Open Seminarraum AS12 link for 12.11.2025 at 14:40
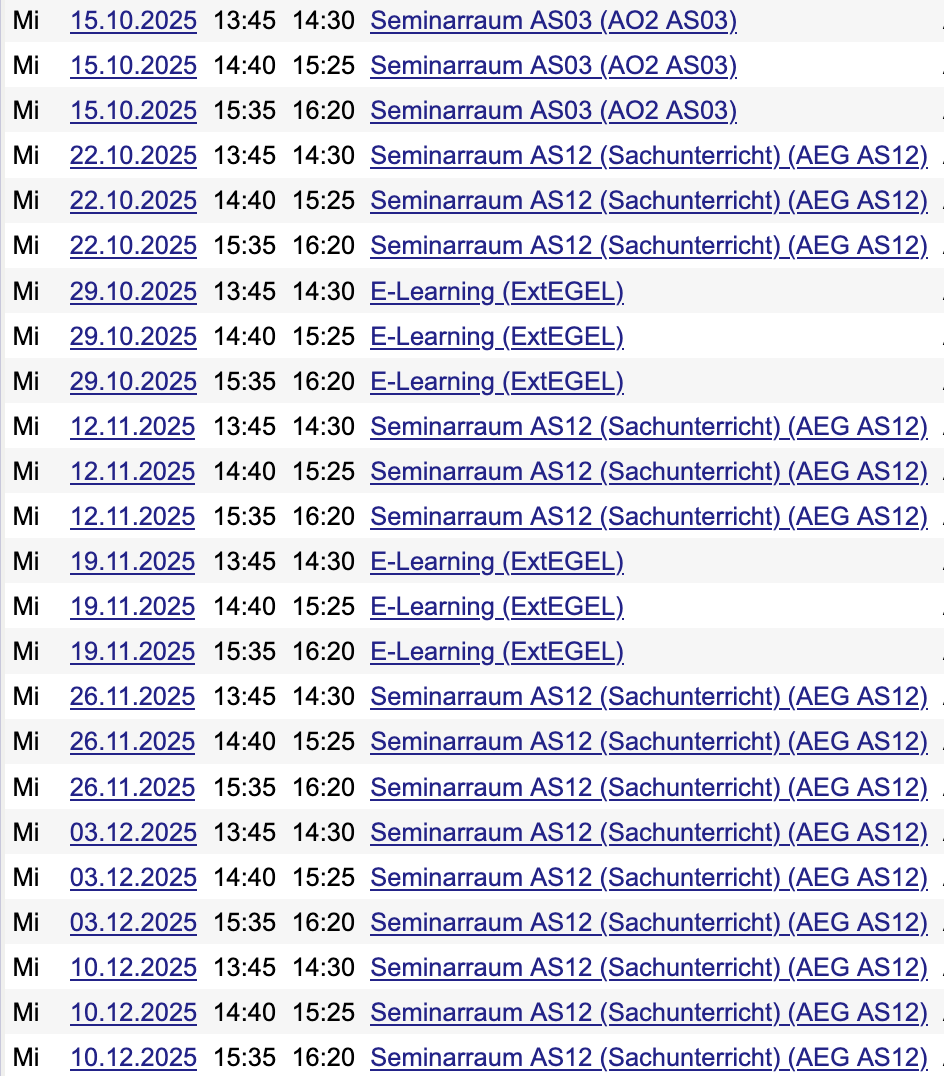 pos(648,471)
